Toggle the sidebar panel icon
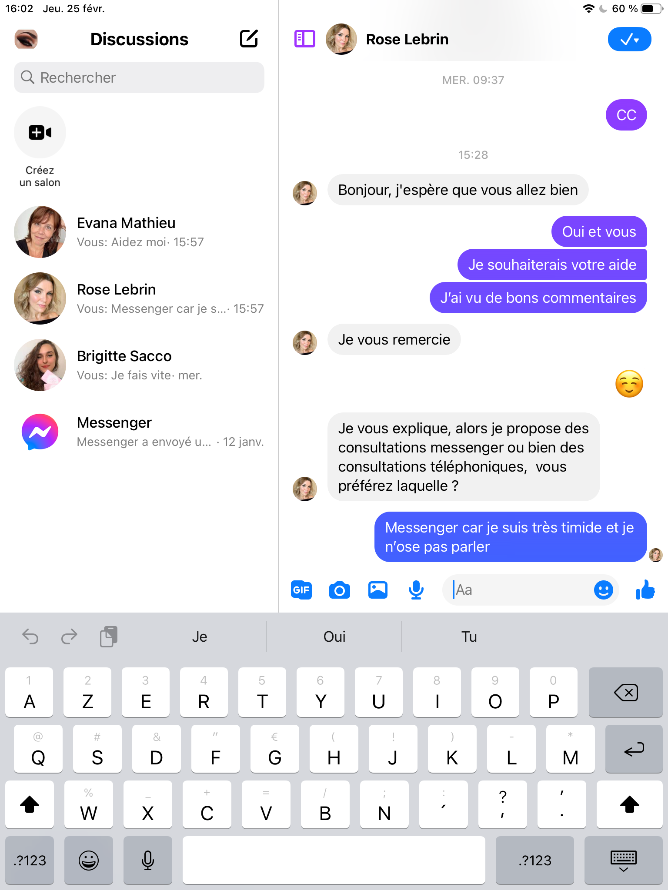 (305, 39)
